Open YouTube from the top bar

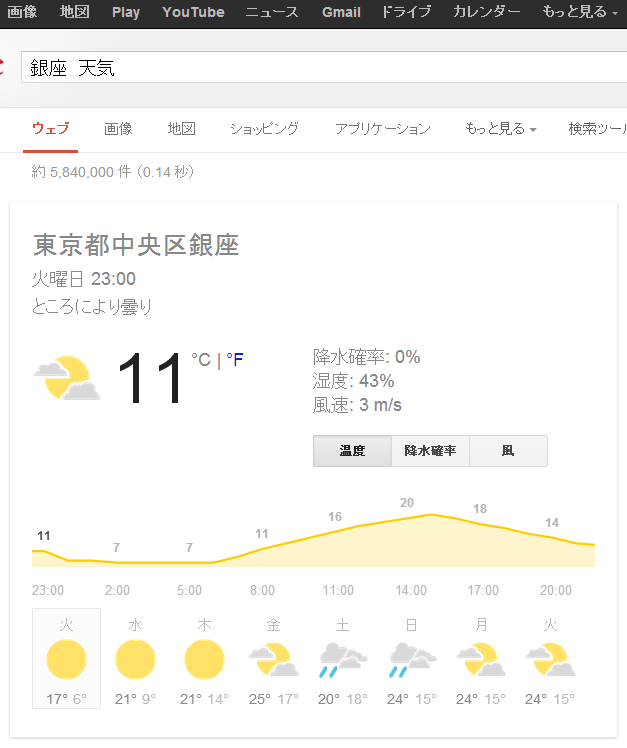click(x=193, y=12)
